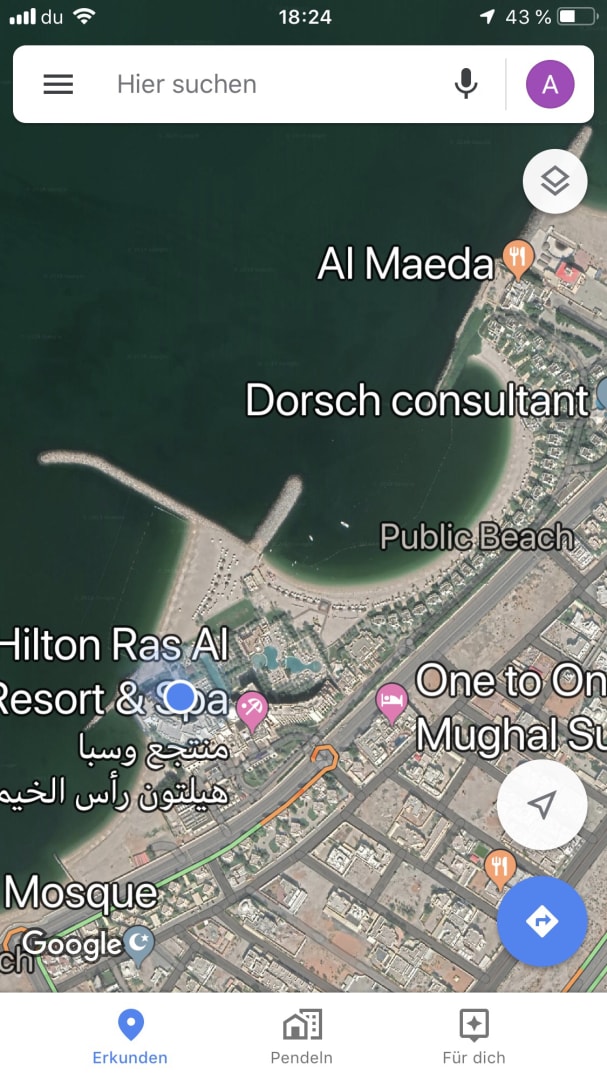Switch to the Pendeln tab
The image size is (607, 1080).
coord(301,1037)
